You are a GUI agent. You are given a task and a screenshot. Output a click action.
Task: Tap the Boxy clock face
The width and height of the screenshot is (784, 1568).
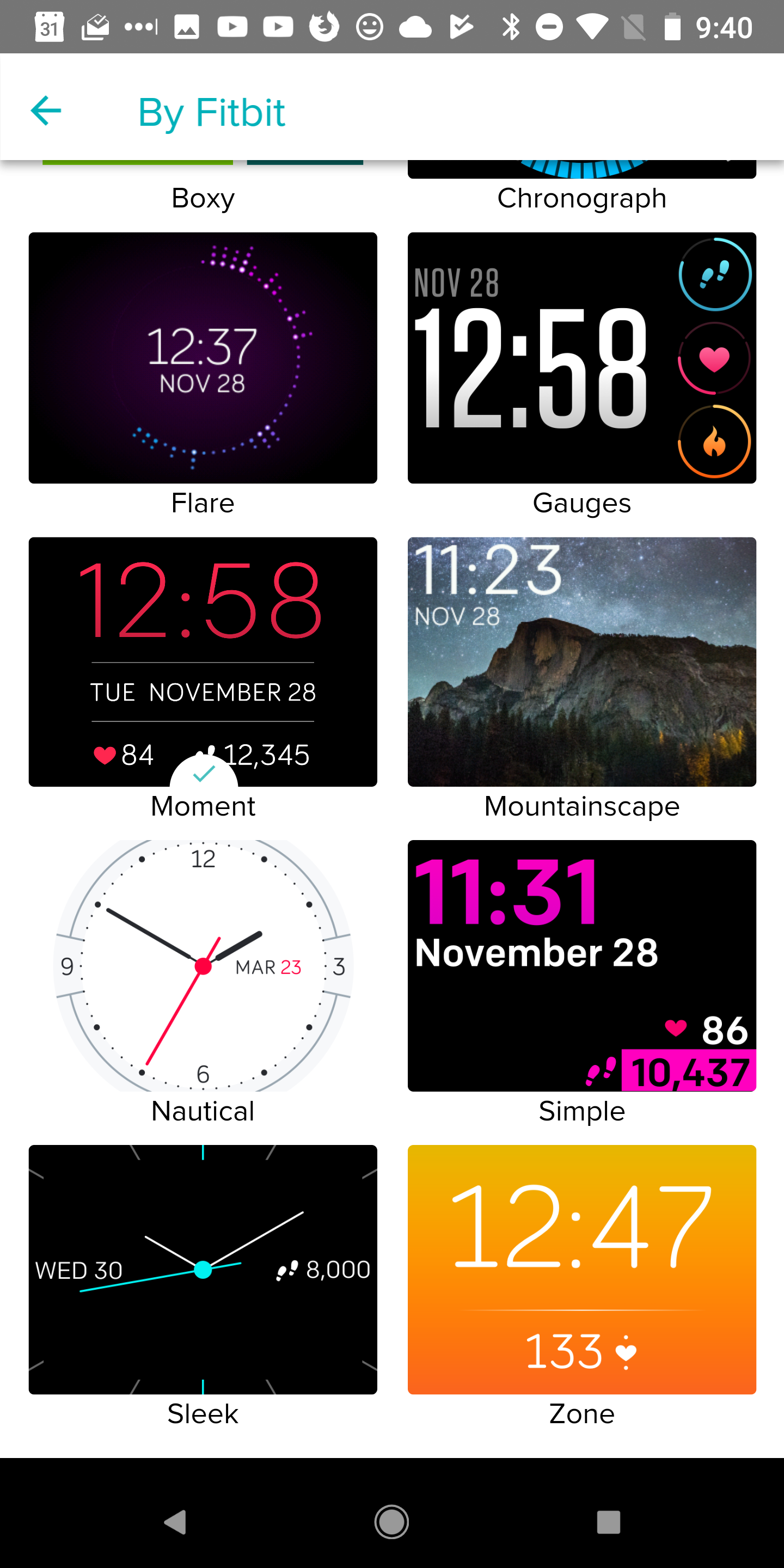(203, 198)
